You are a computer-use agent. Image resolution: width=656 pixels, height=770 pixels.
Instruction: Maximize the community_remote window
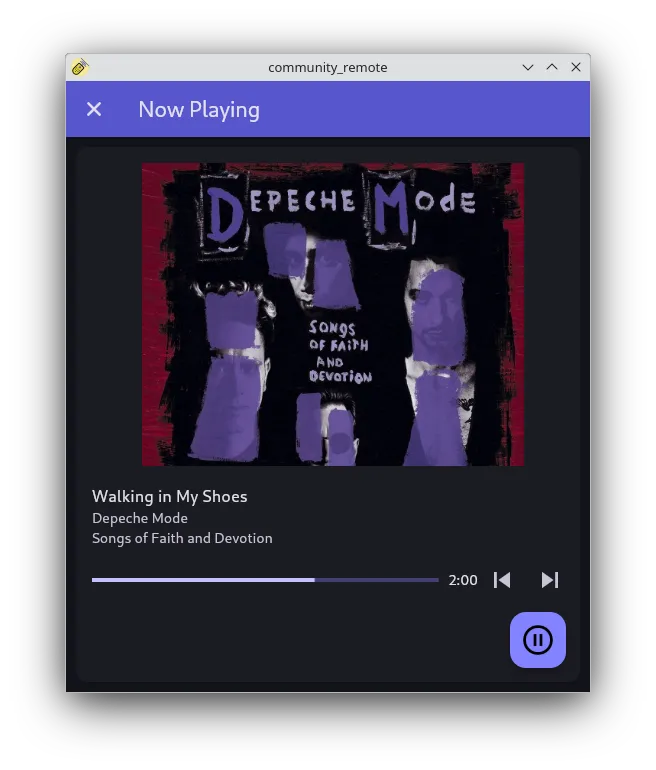[552, 67]
